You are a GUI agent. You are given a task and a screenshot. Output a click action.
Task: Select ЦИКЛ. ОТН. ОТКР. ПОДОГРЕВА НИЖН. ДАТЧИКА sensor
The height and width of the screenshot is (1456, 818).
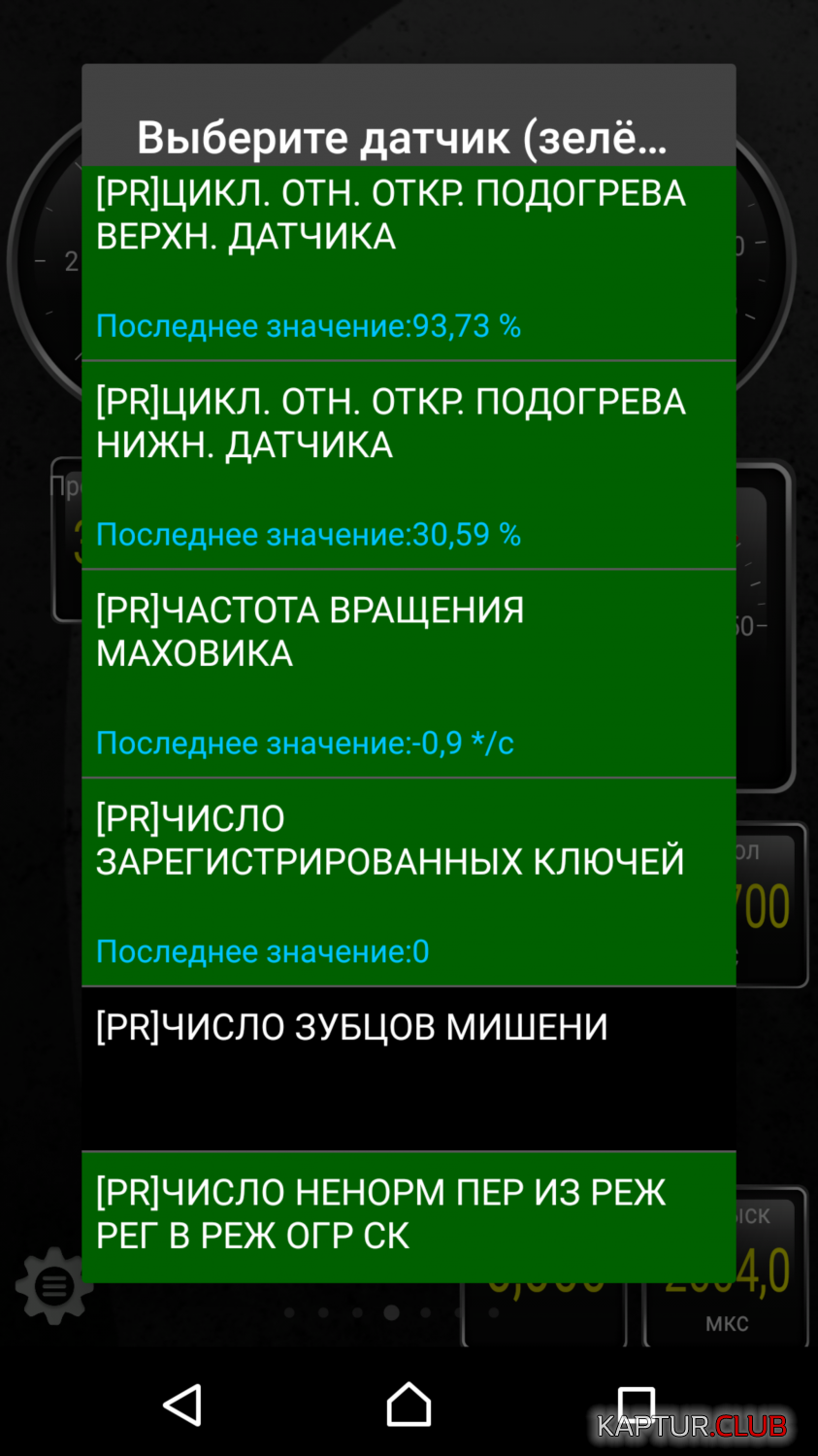[x=409, y=465]
